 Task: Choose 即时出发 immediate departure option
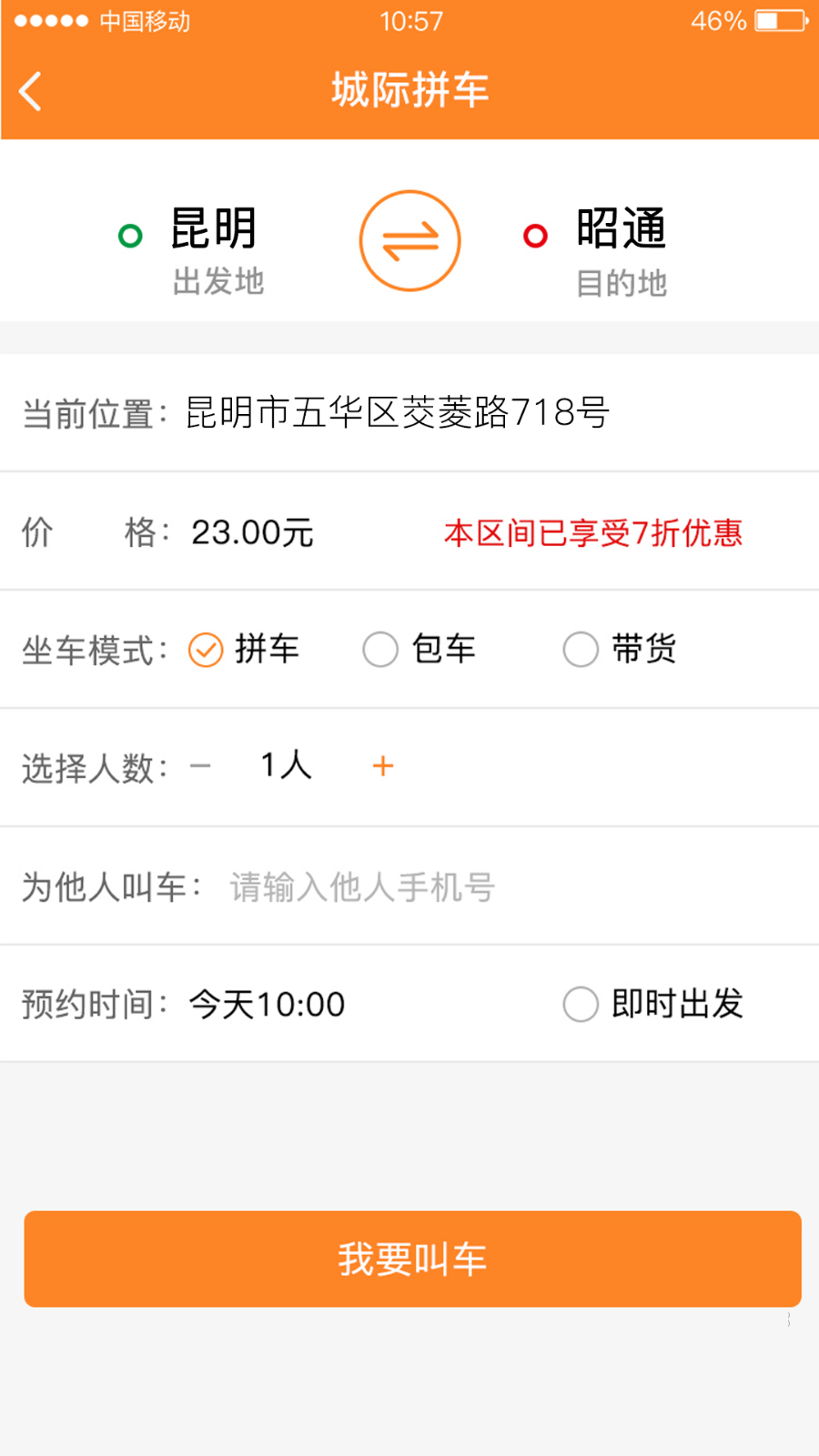(581, 1005)
